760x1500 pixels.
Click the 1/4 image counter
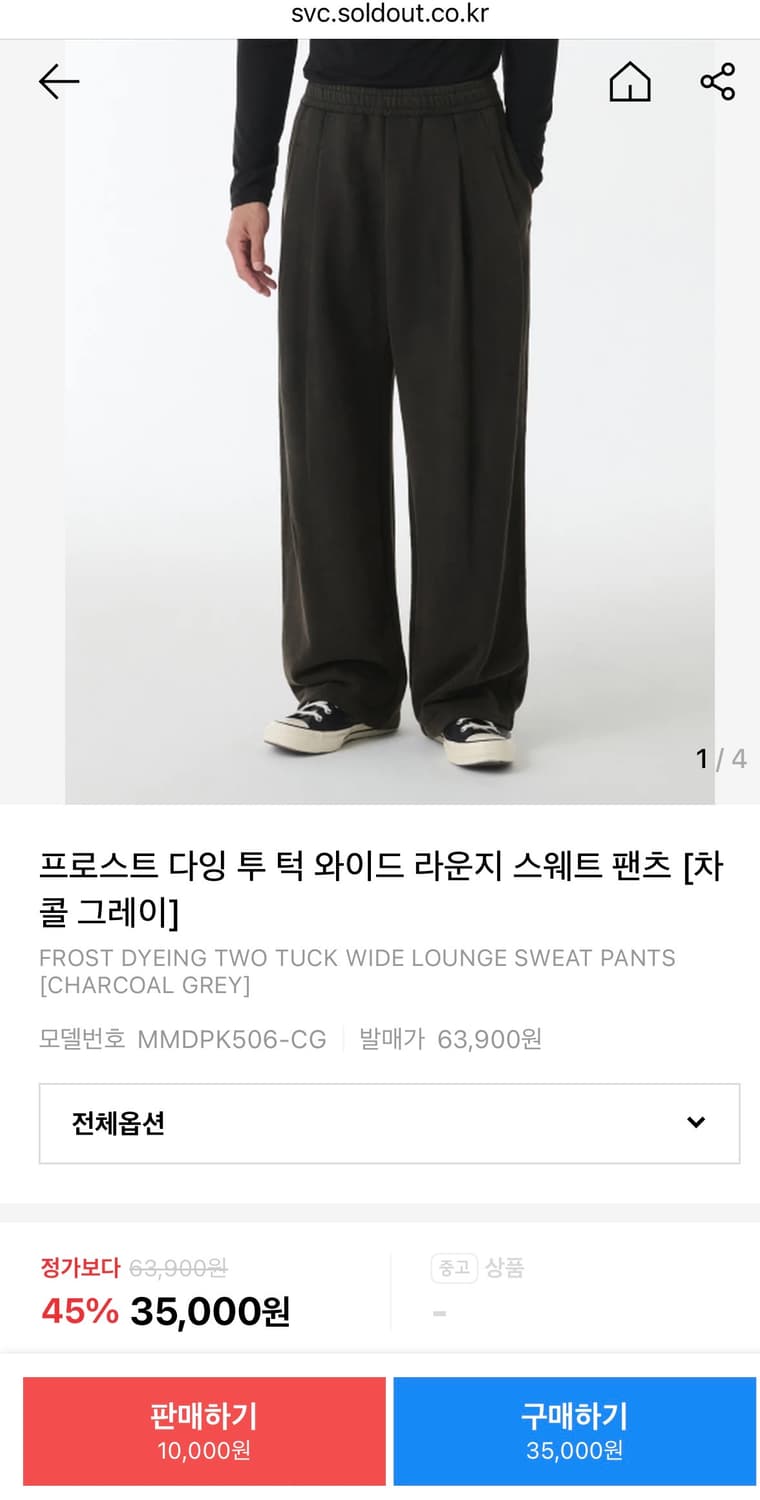(720, 759)
